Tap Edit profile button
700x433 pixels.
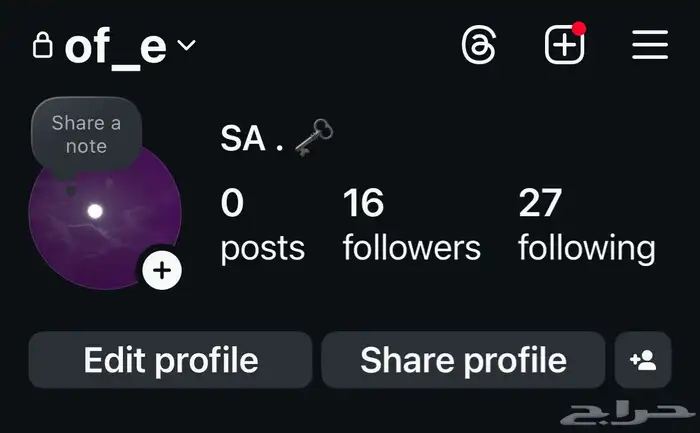coord(170,360)
